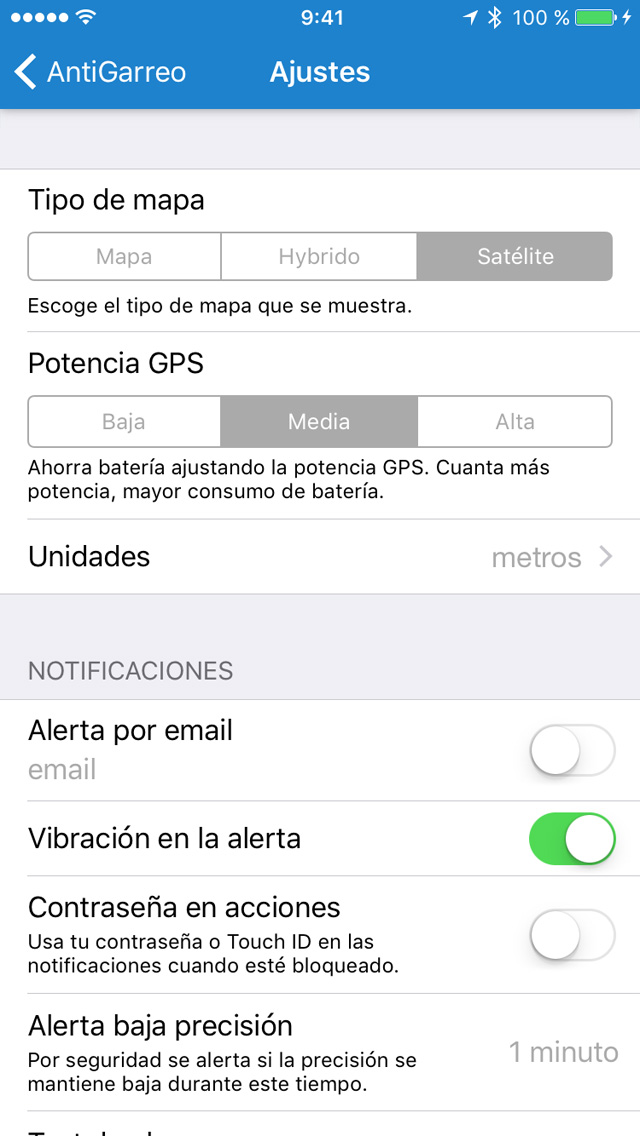Change Alerta baja precisión time

562,1052
